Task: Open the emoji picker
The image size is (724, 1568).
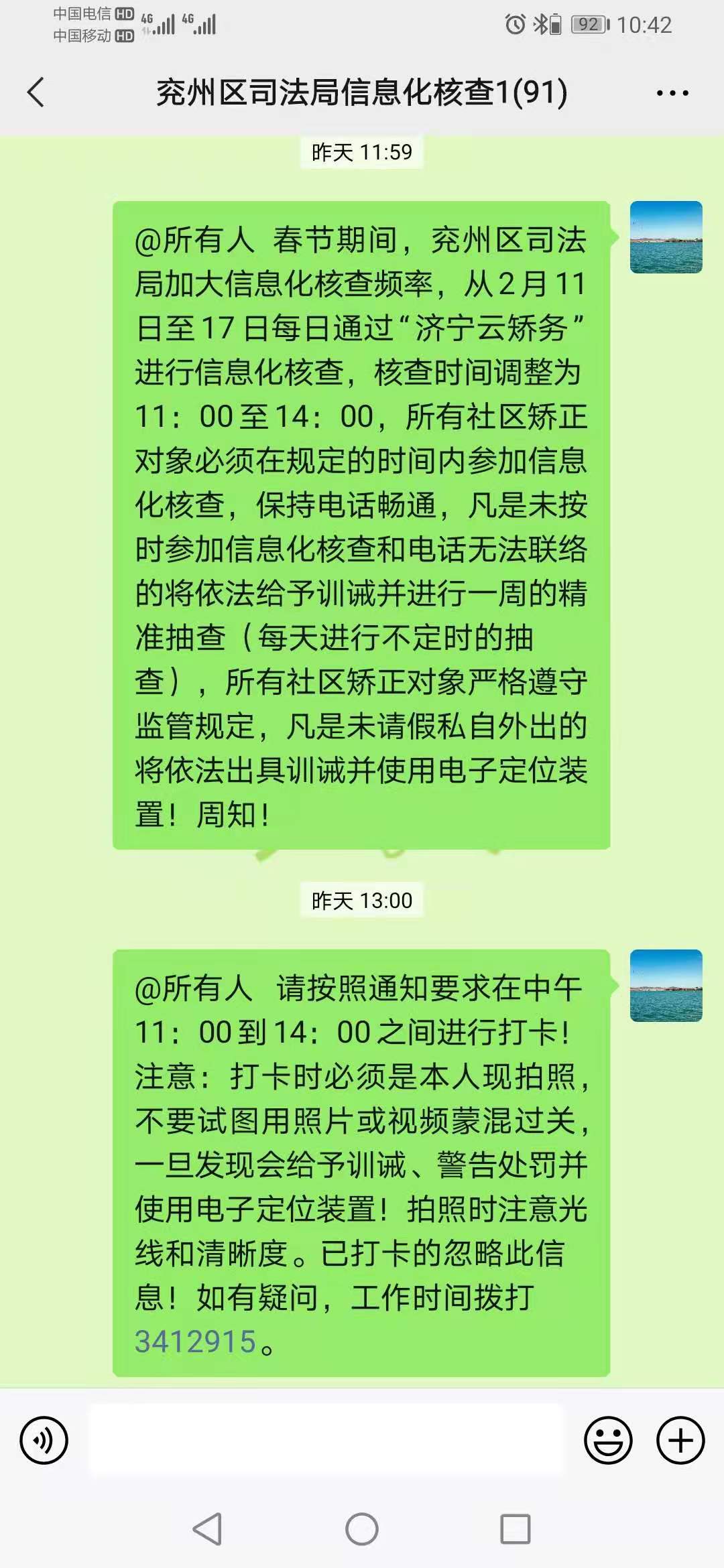Action: [x=608, y=1440]
